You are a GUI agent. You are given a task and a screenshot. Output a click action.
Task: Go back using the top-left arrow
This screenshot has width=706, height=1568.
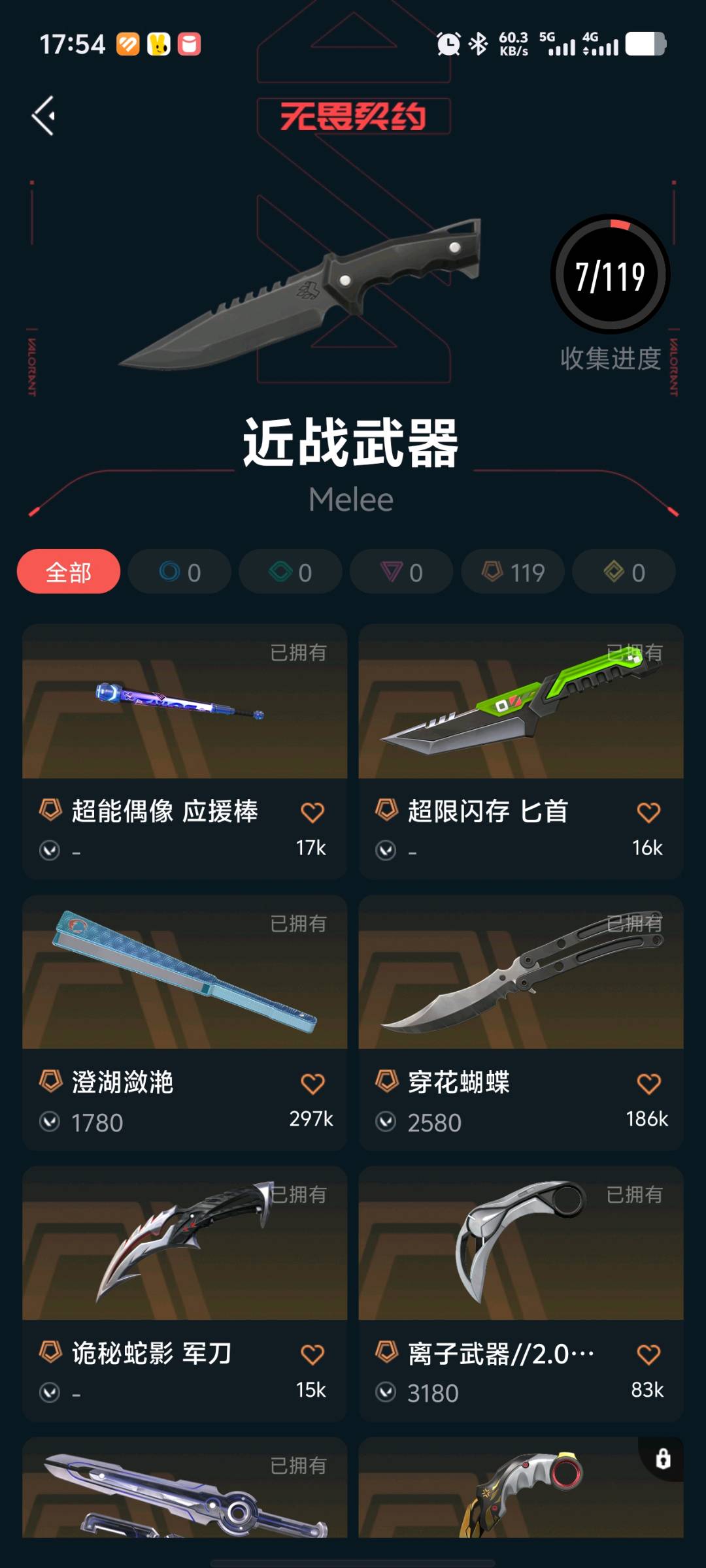44,116
